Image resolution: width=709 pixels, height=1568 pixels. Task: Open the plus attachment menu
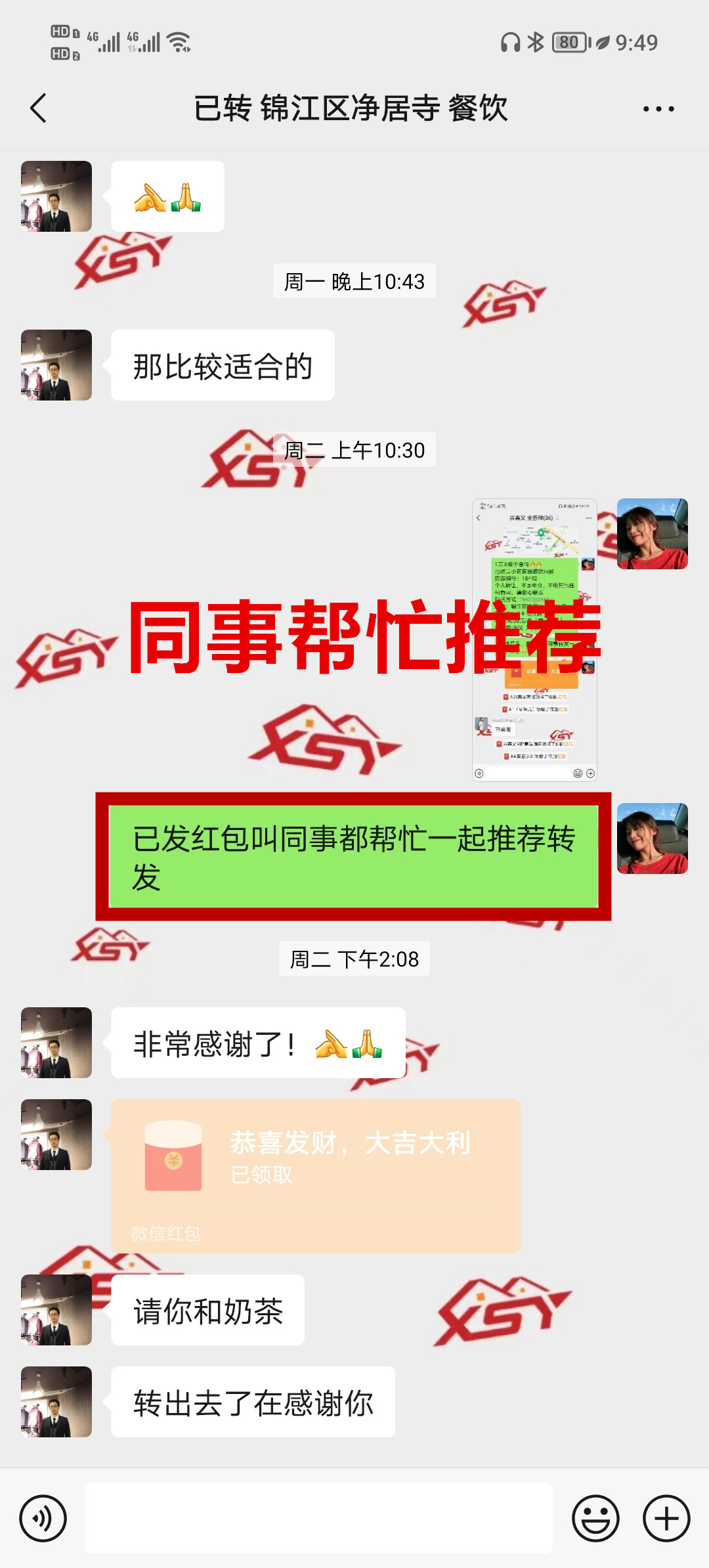coord(666,1518)
